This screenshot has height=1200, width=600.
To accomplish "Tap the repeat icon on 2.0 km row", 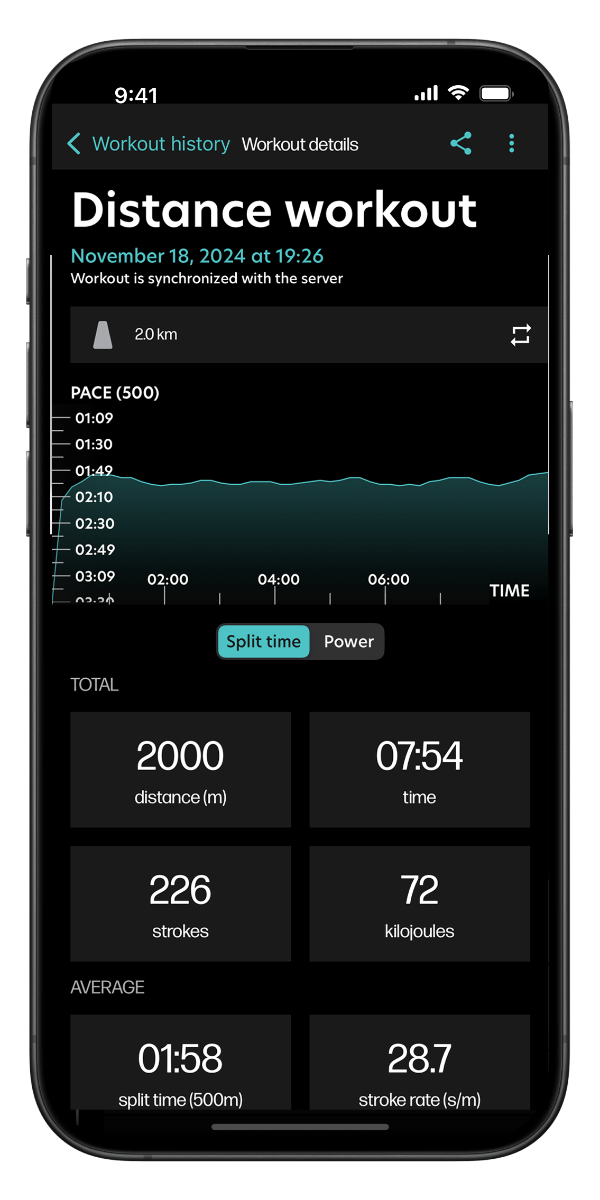I will [x=520, y=335].
